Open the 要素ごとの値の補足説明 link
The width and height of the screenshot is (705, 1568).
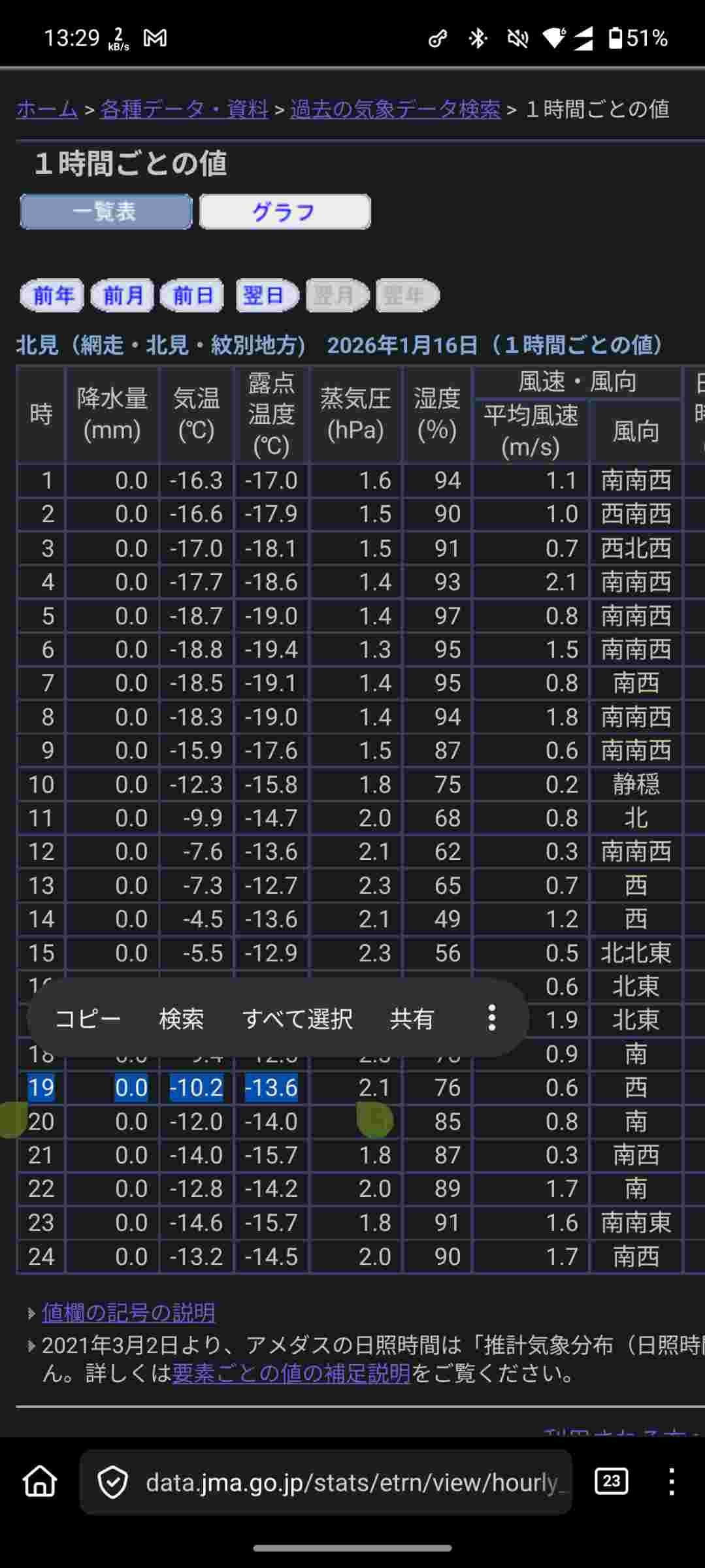click(x=291, y=1373)
